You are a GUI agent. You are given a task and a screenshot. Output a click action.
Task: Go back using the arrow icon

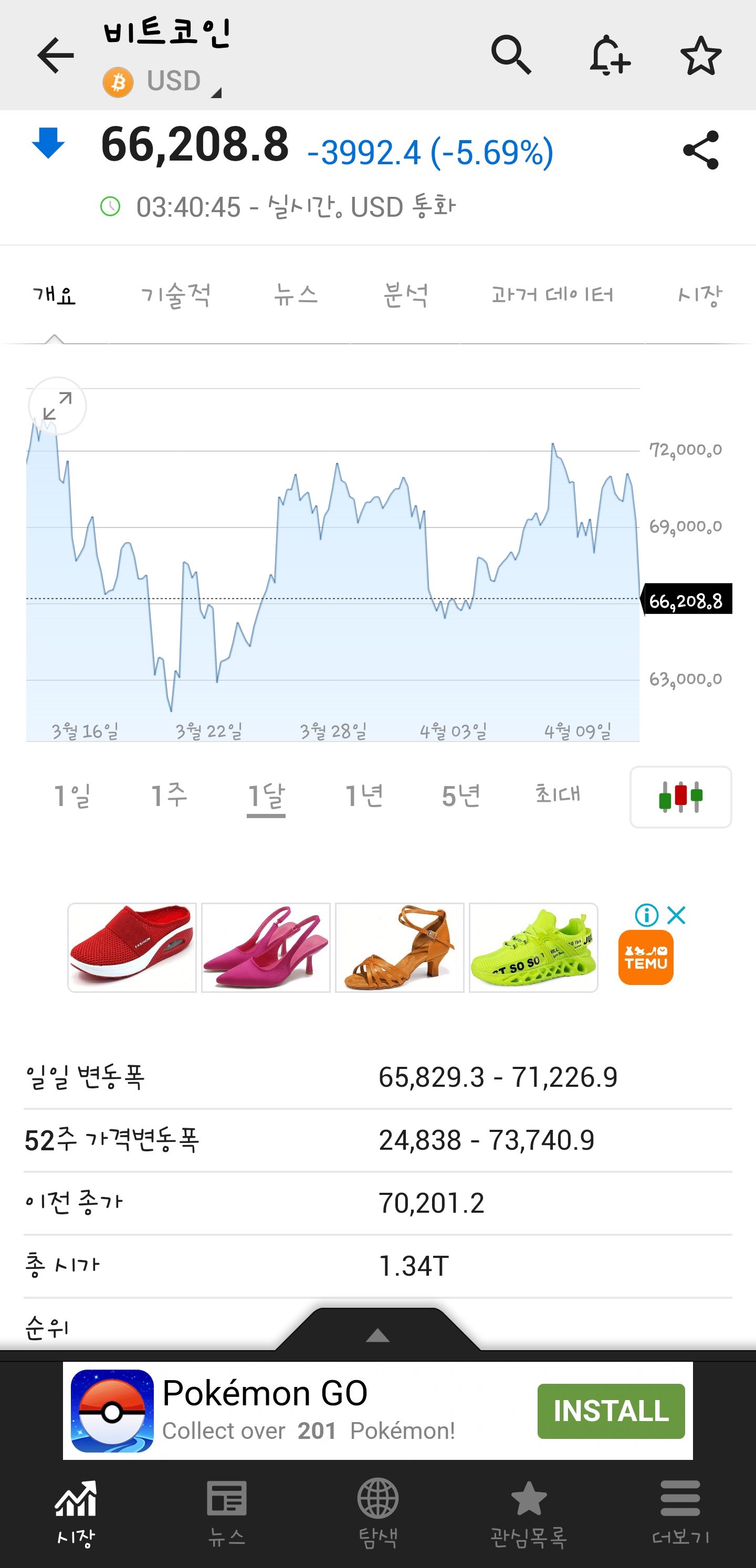(56, 56)
